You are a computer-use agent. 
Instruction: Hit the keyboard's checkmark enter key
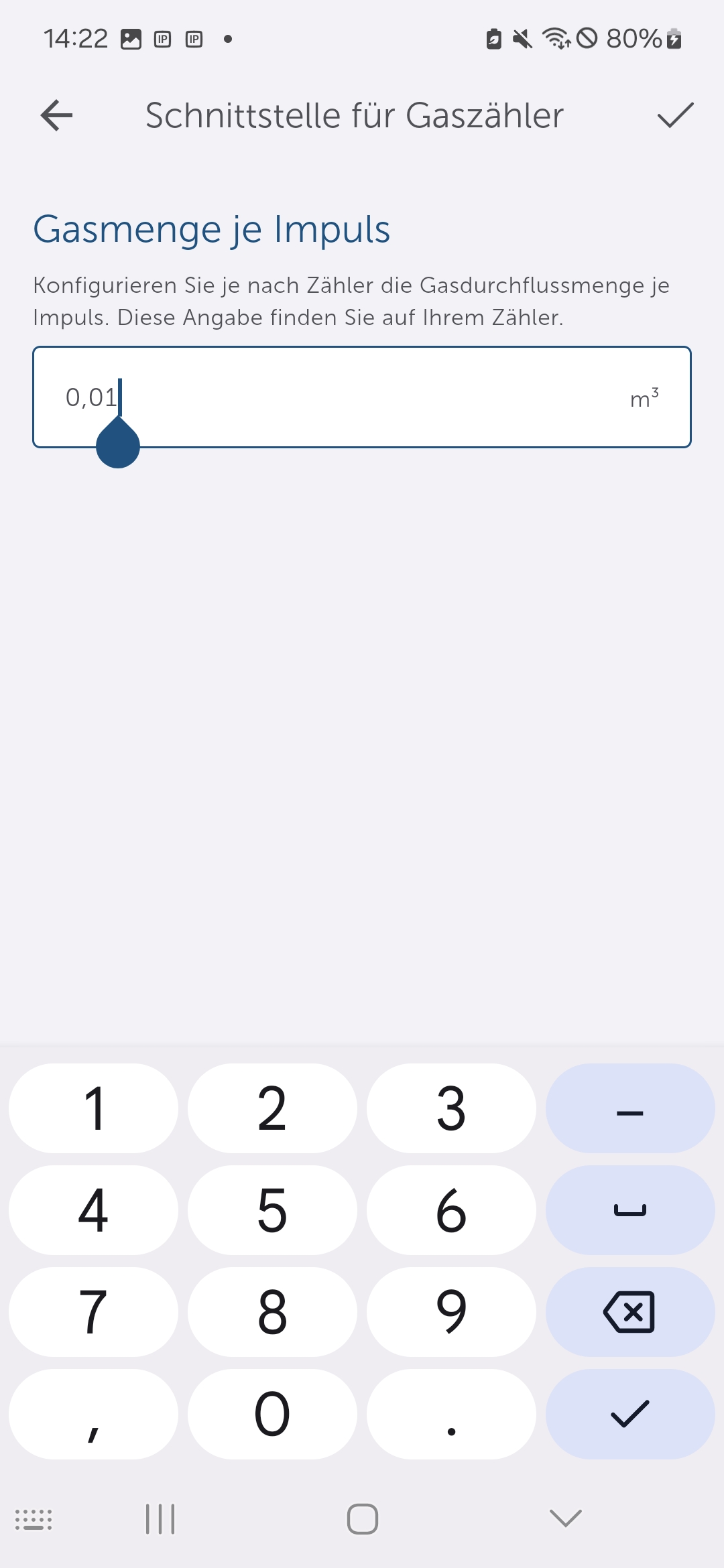(x=629, y=1414)
